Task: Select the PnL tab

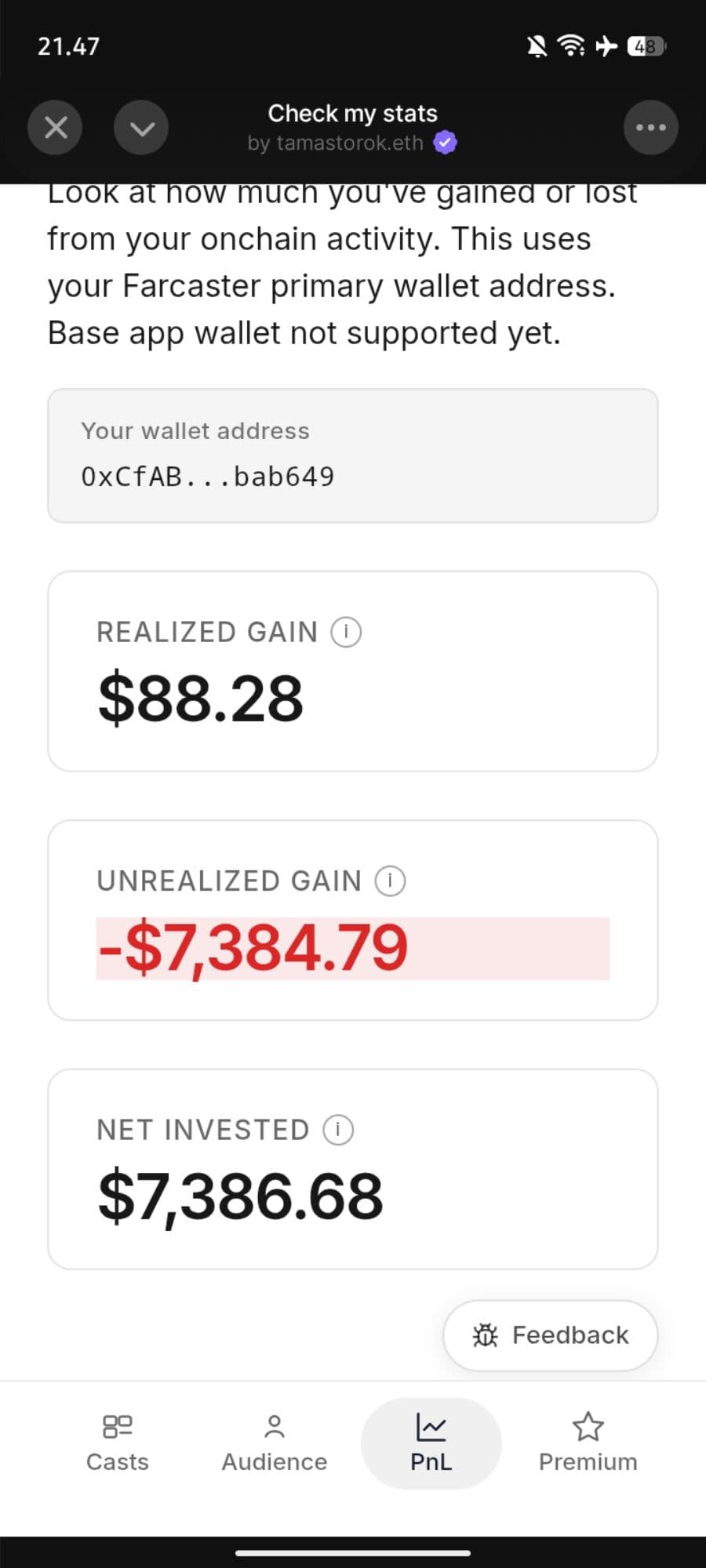Action: [431, 1443]
